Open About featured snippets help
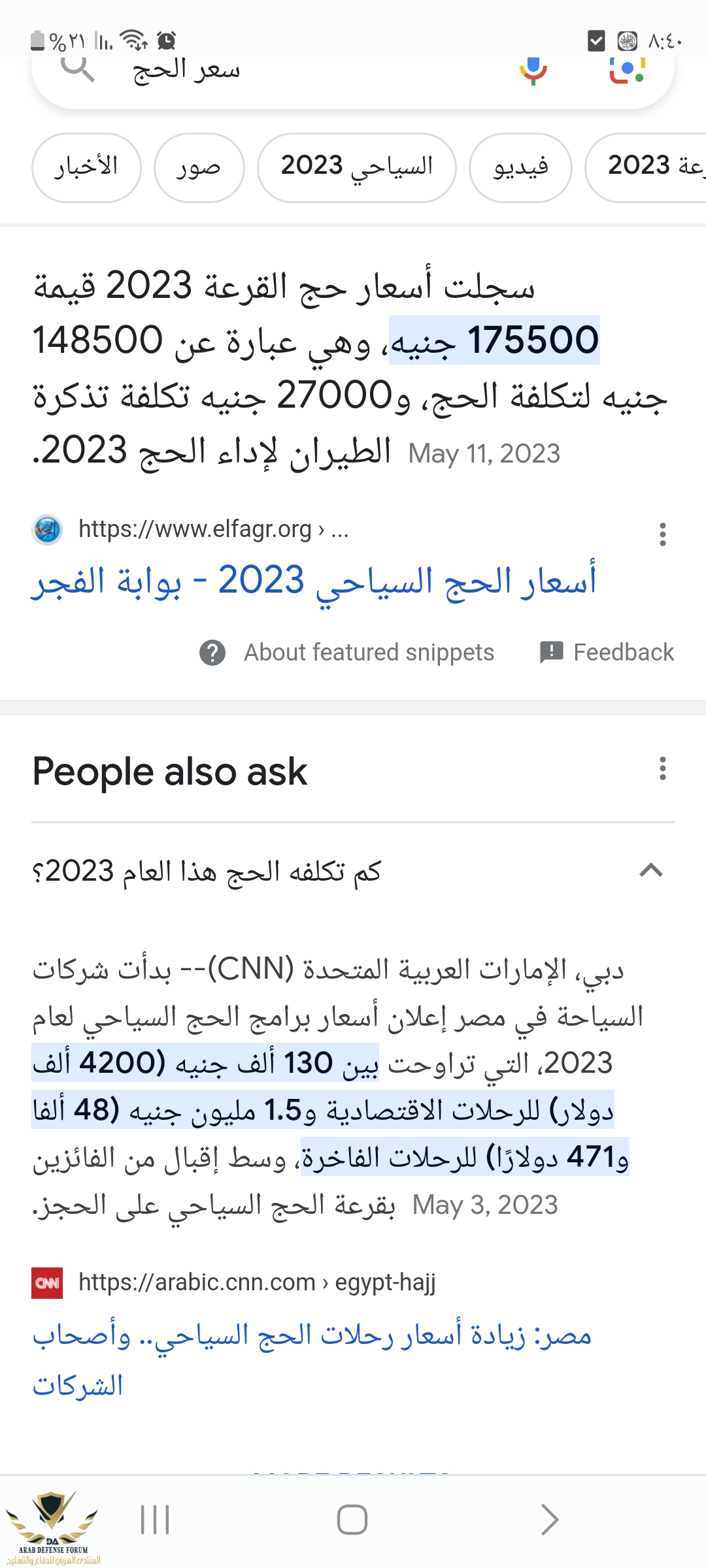Image resolution: width=706 pixels, height=1568 pixels. 347,652
